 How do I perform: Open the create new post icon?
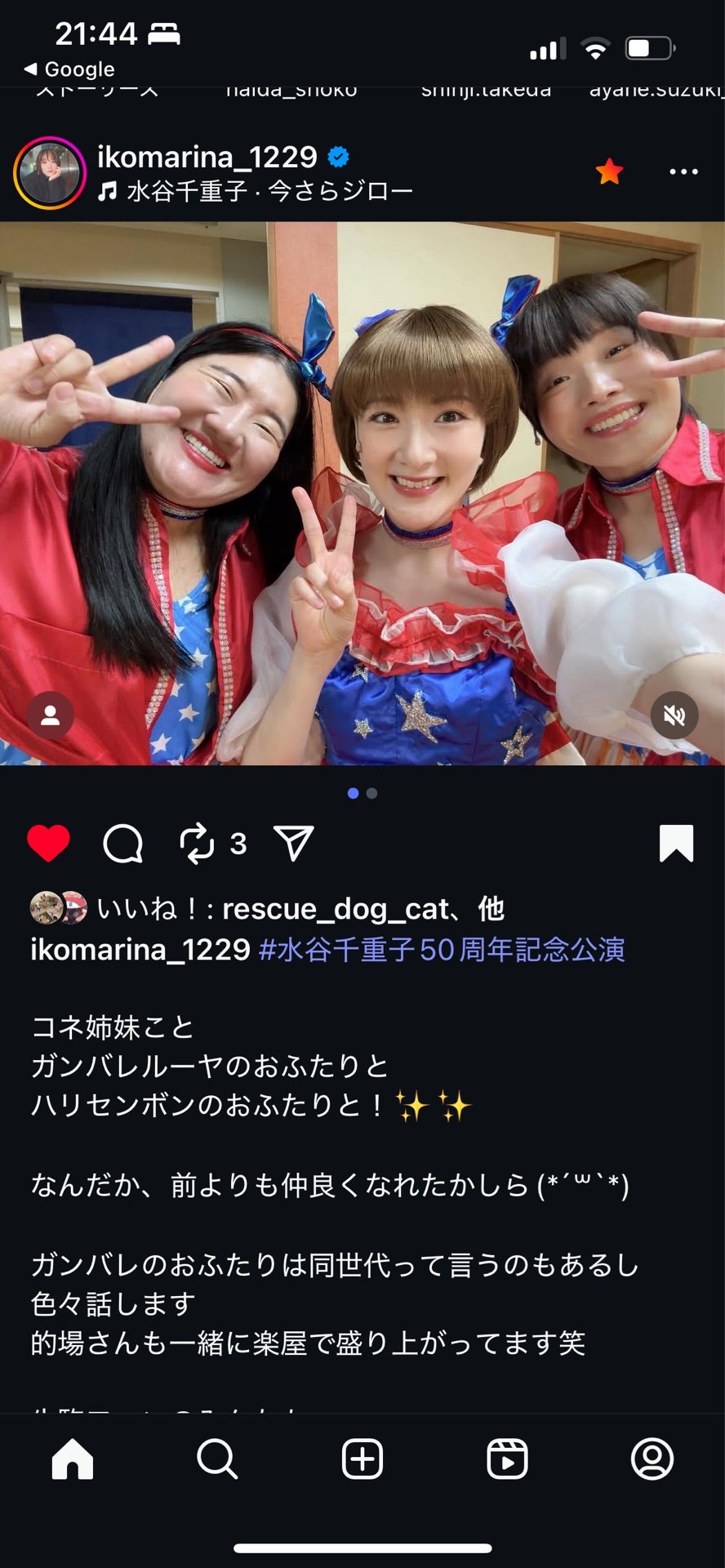[362, 1459]
